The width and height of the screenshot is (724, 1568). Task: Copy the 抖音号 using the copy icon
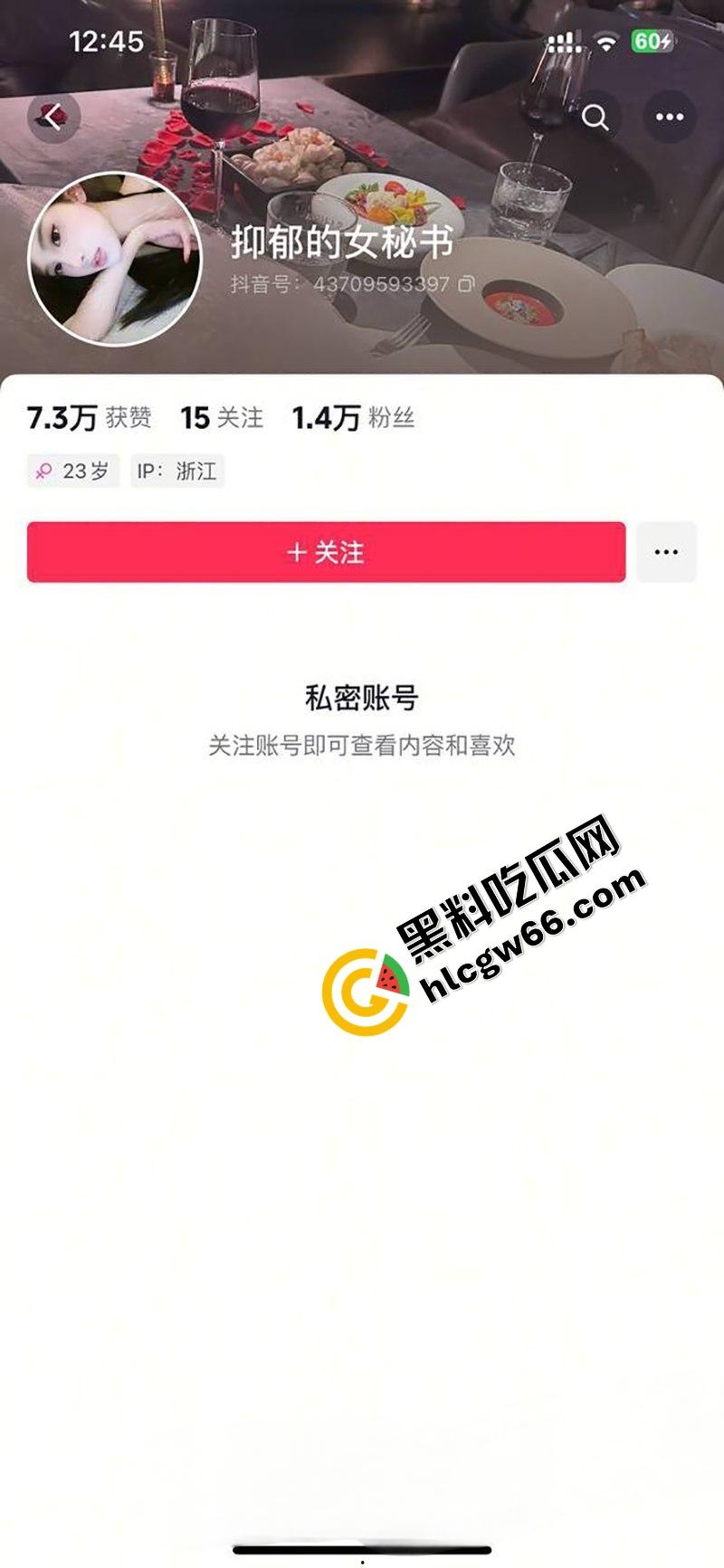click(x=463, y=283)
